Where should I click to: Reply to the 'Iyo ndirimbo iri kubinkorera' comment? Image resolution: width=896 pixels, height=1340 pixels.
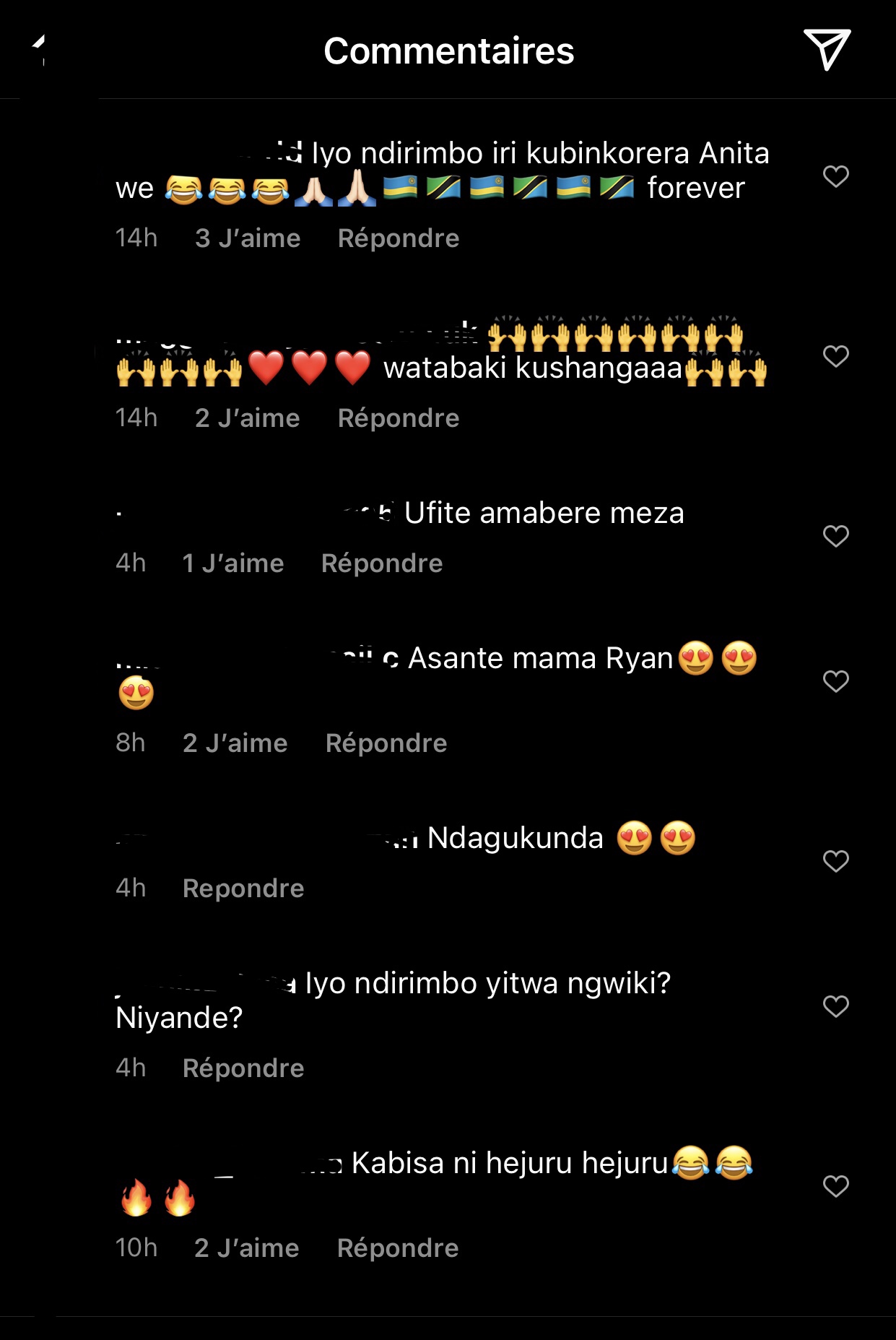[398, 238]
